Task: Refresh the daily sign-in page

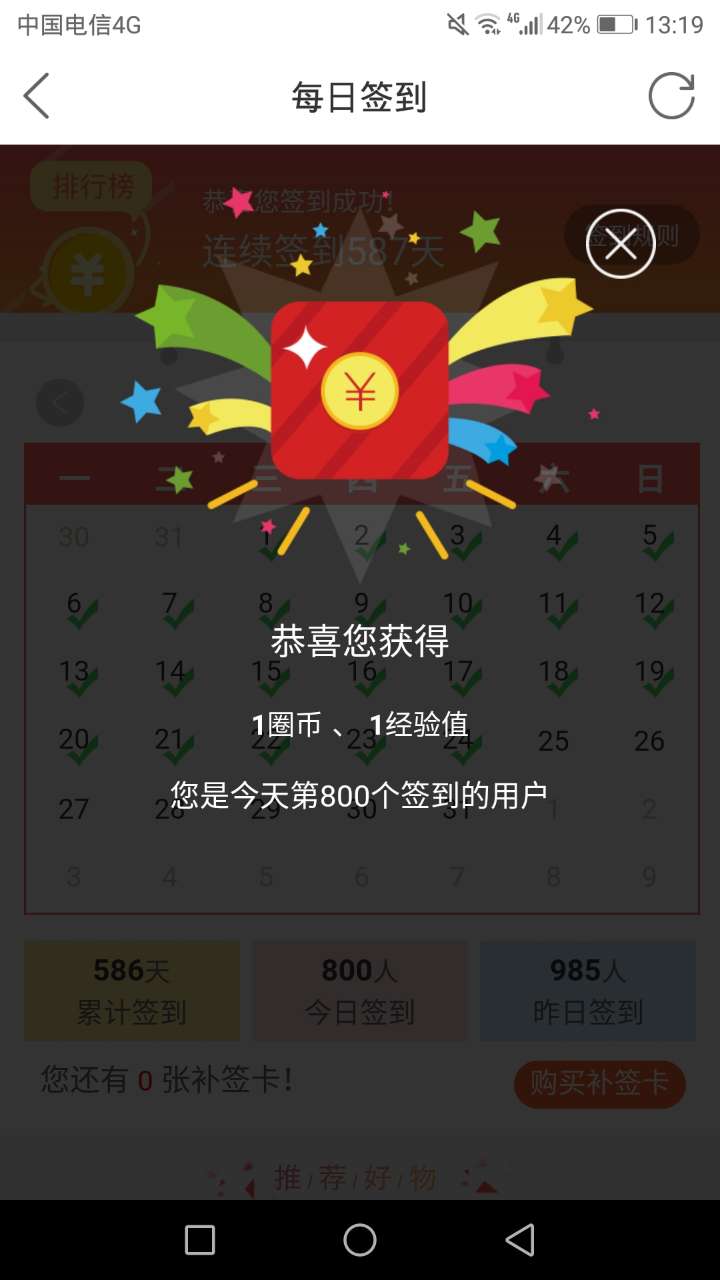Action: click(x=671, y=97)
